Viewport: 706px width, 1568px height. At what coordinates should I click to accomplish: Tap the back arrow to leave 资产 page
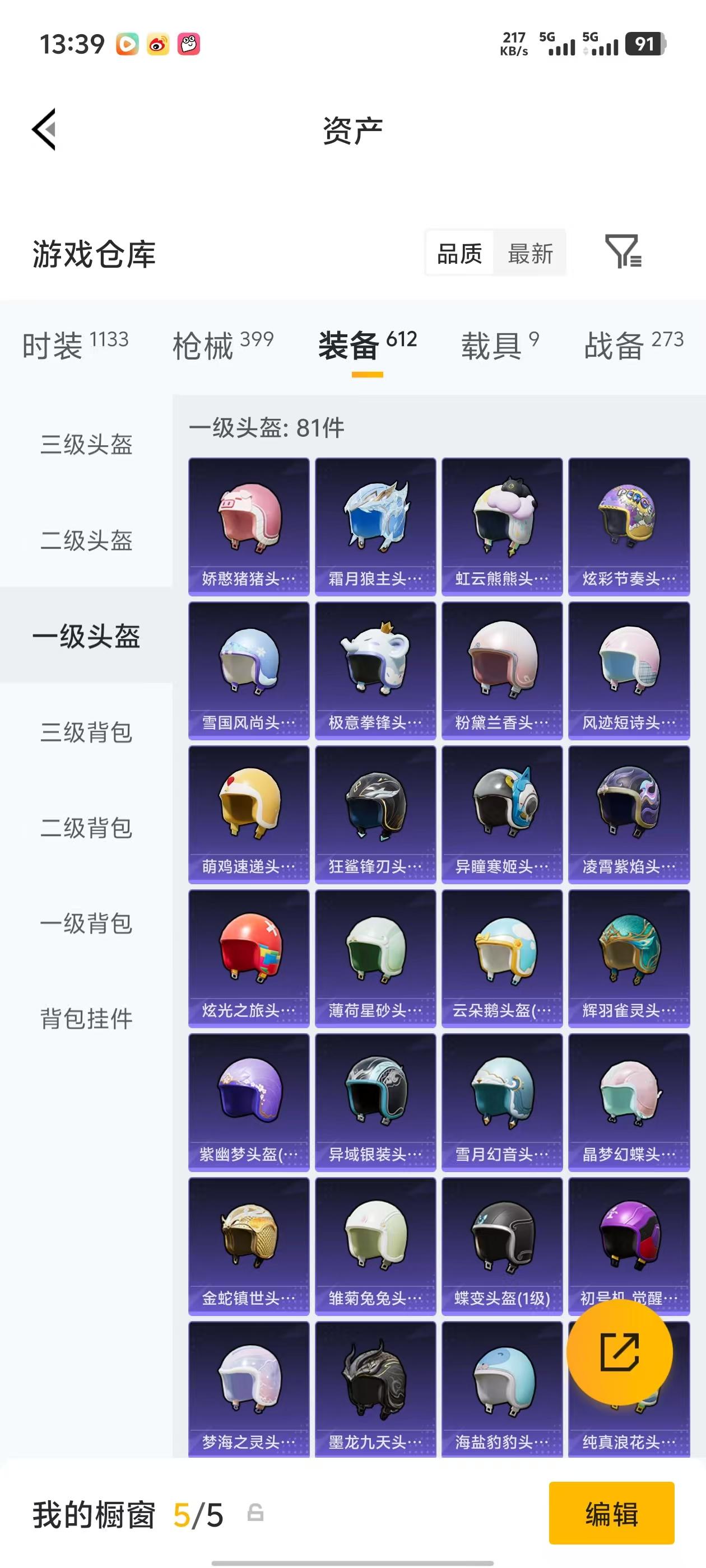[x=44, y=129]
